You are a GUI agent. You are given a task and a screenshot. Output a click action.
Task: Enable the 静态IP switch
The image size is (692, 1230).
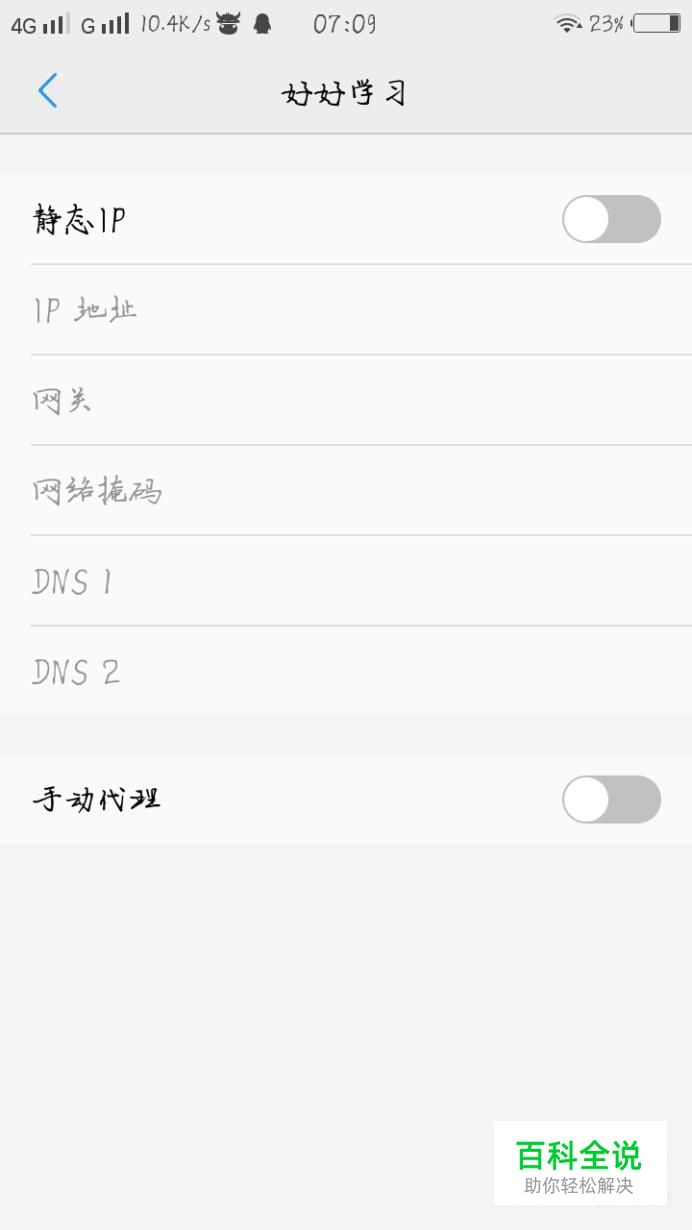coord(611,219)
